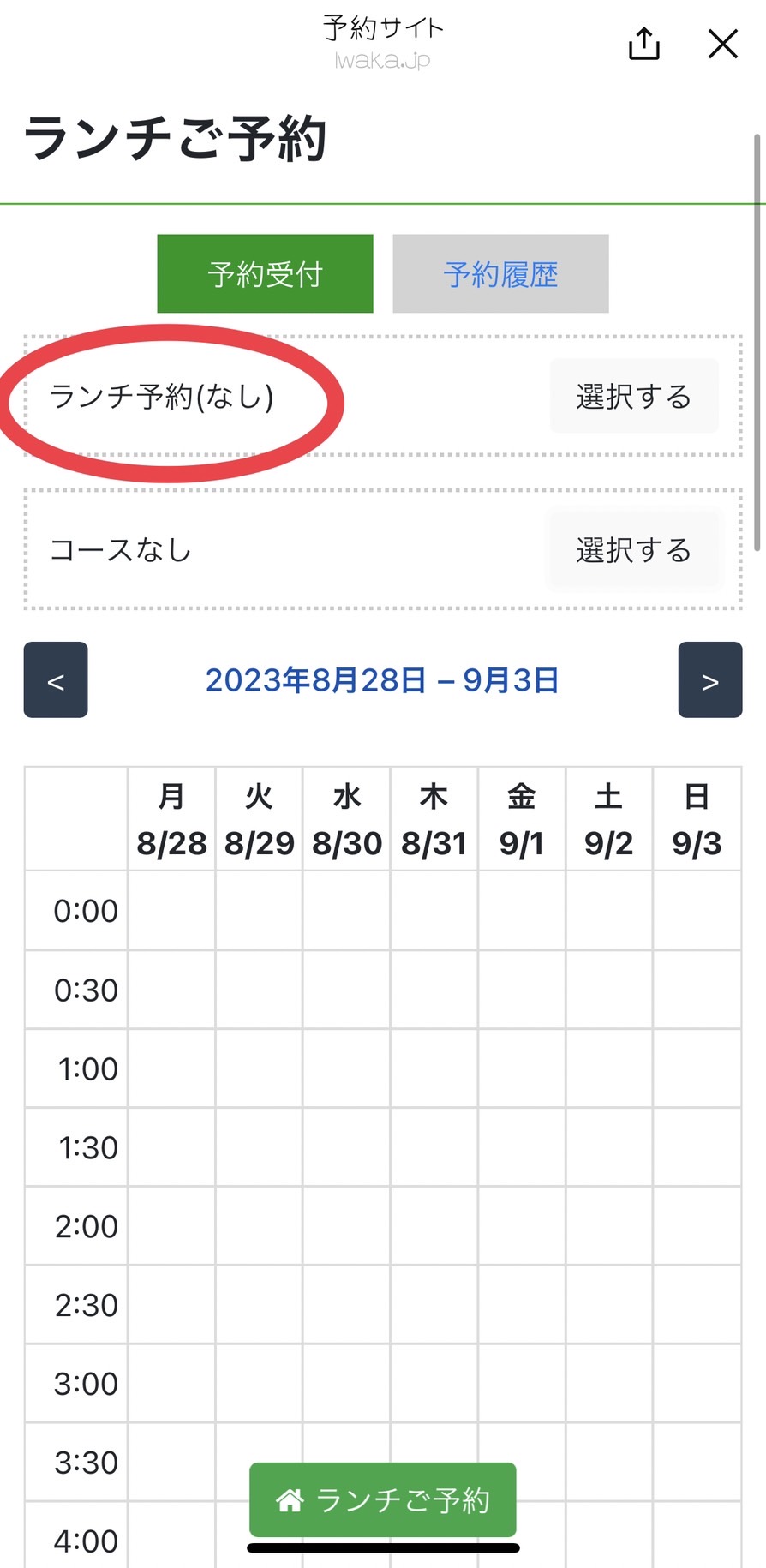Viewport: 766px width, 1568px height.
Task: Open the 予約履歴 tab
Action: coord(500,273)
